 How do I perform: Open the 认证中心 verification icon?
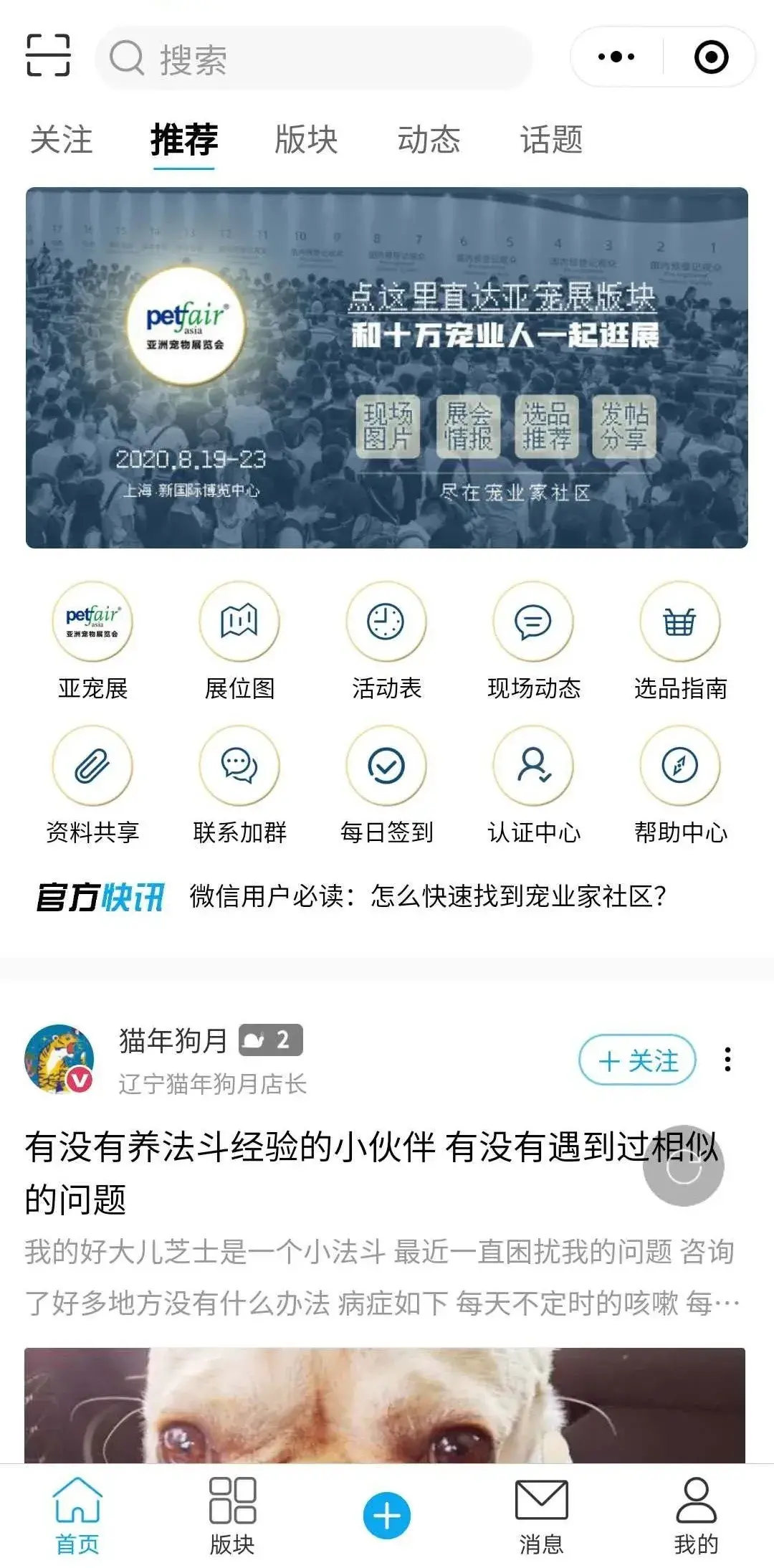[533, 766]
